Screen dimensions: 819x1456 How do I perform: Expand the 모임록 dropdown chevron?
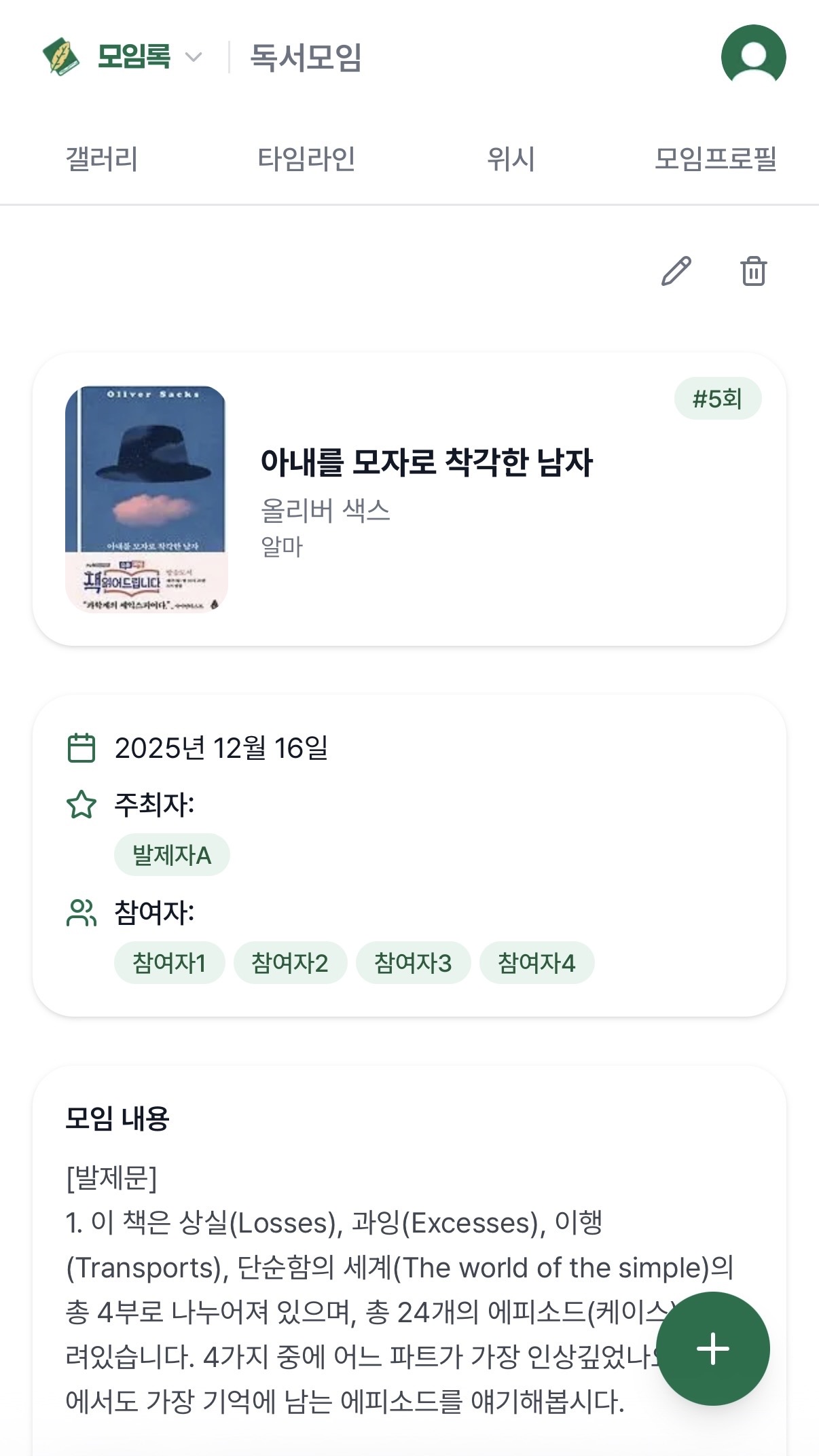tap(194, 57)
